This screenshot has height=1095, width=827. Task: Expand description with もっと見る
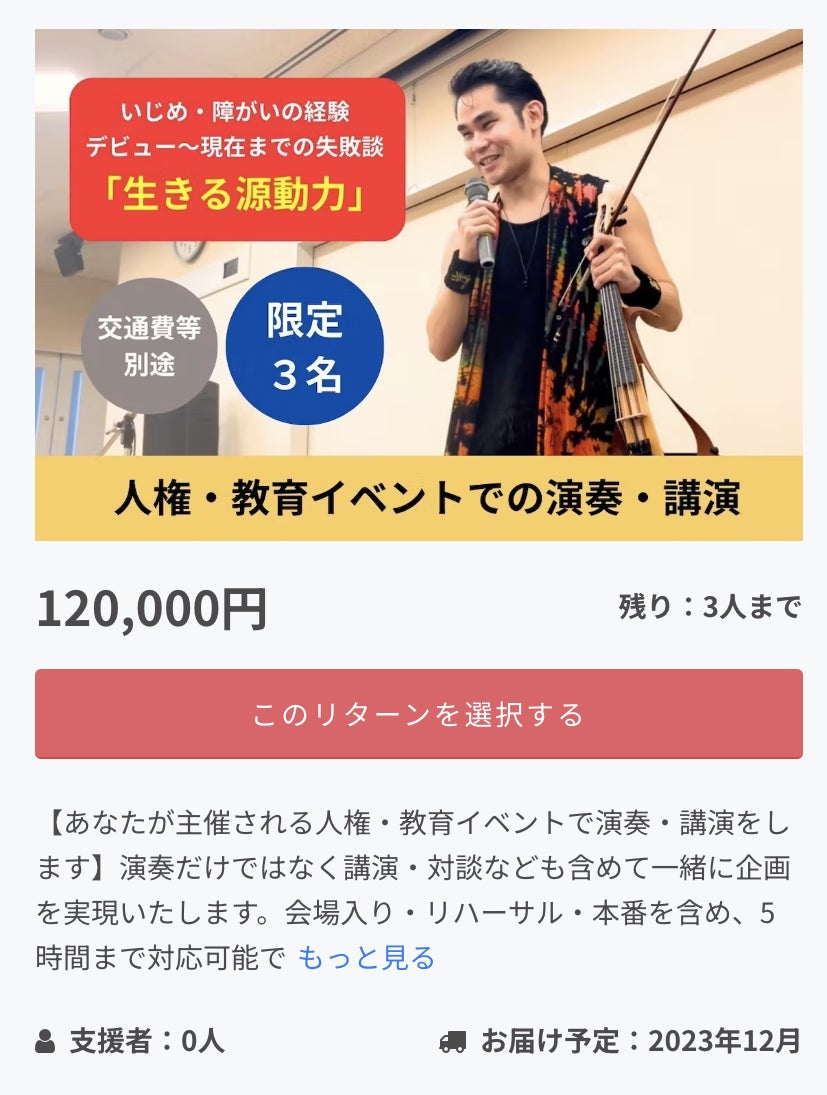pyautogui.click(x=367, y=957)
